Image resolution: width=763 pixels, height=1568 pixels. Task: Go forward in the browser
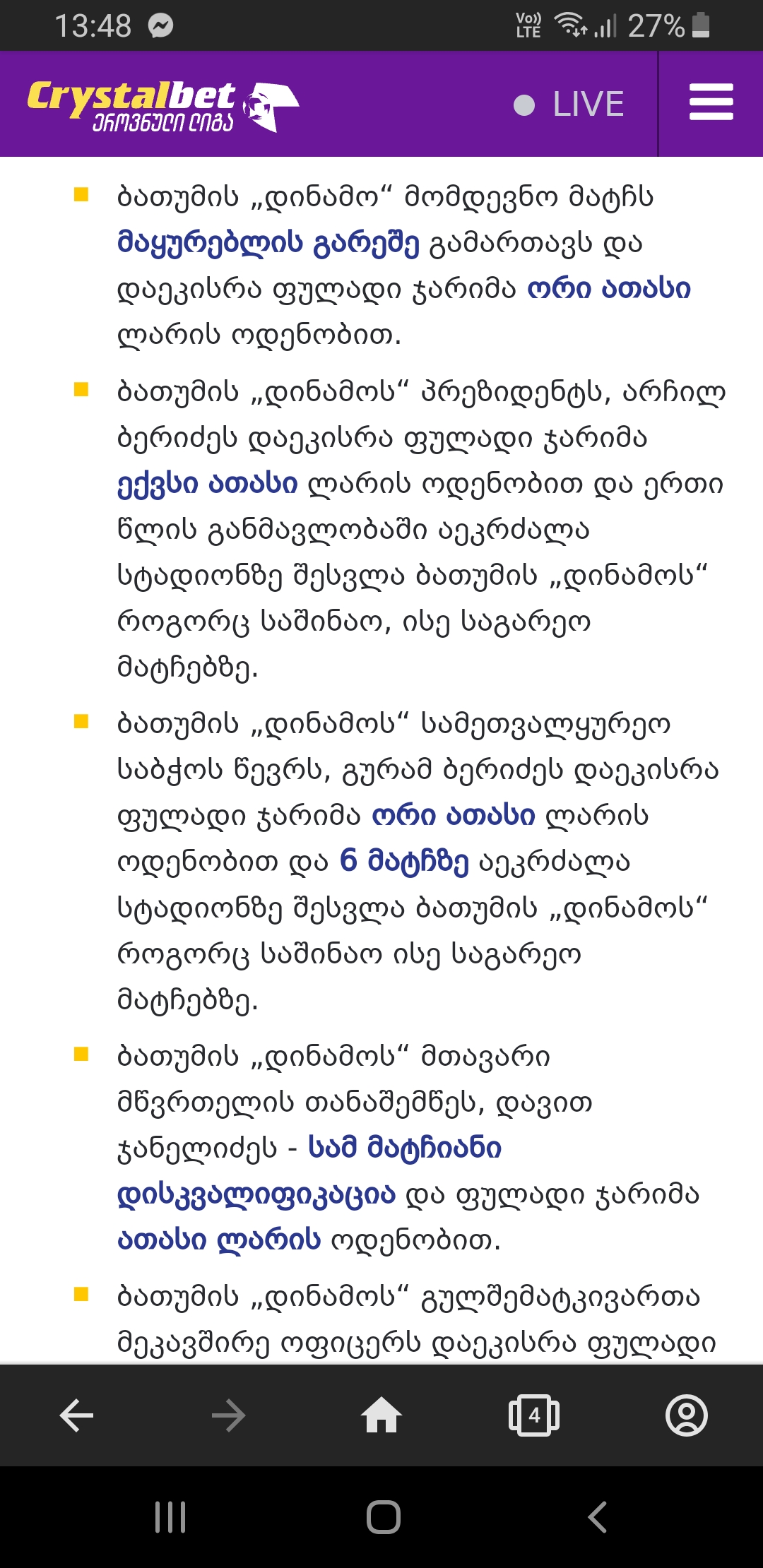[228, 1415]
